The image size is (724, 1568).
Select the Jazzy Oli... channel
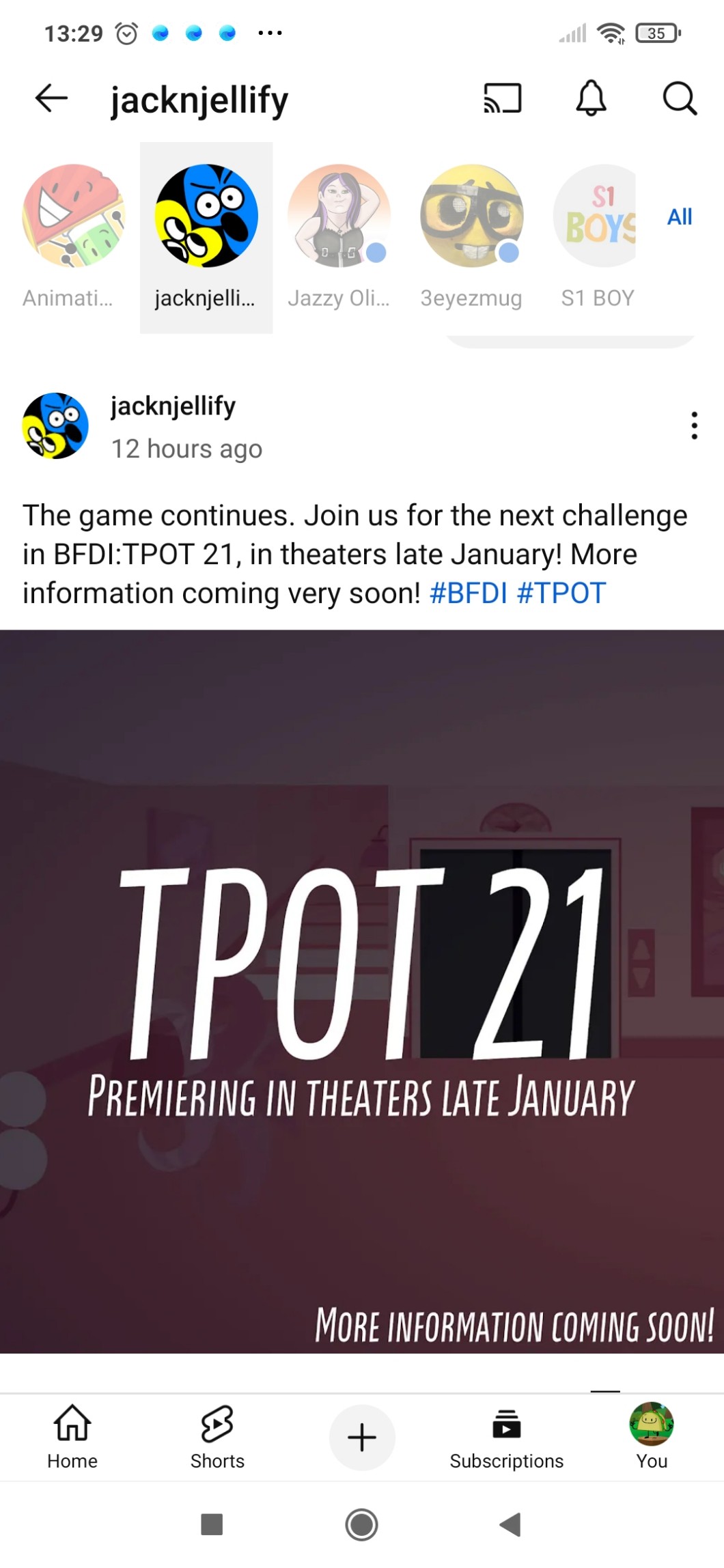pos(339,216)
